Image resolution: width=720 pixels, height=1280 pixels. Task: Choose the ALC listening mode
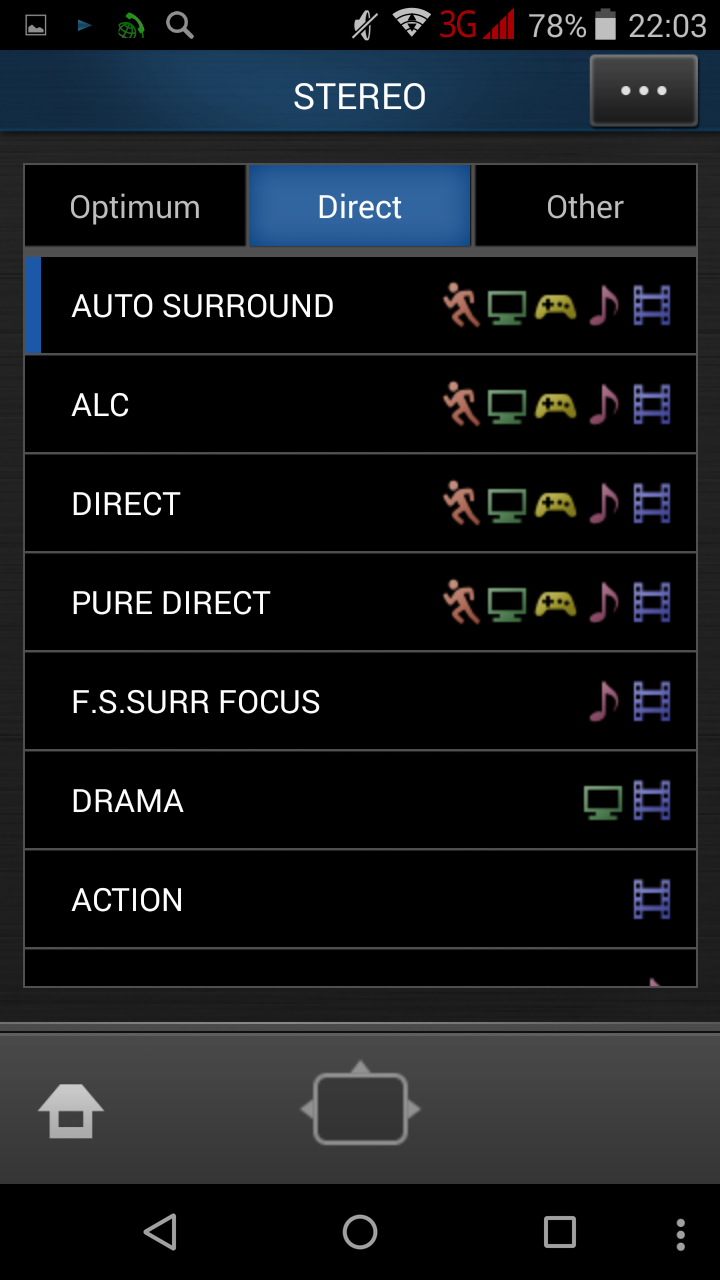pos(360,405)
